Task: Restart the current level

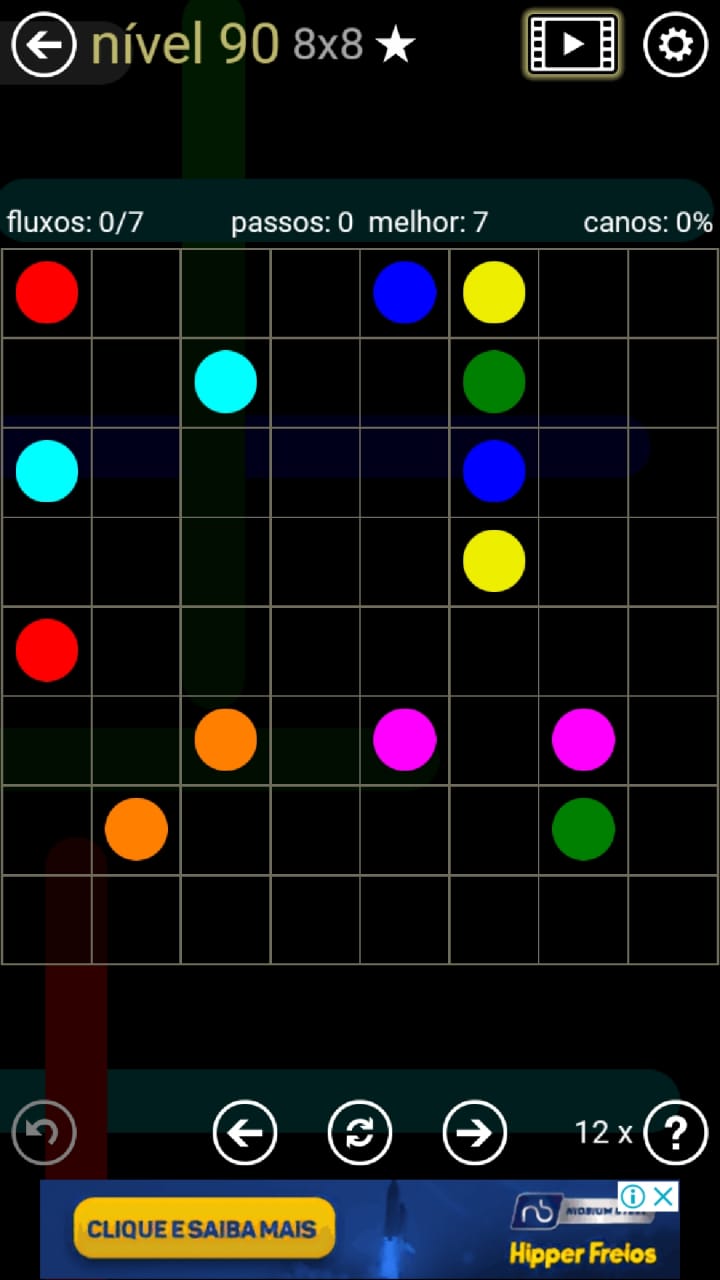Action: tap(360, 1133)
